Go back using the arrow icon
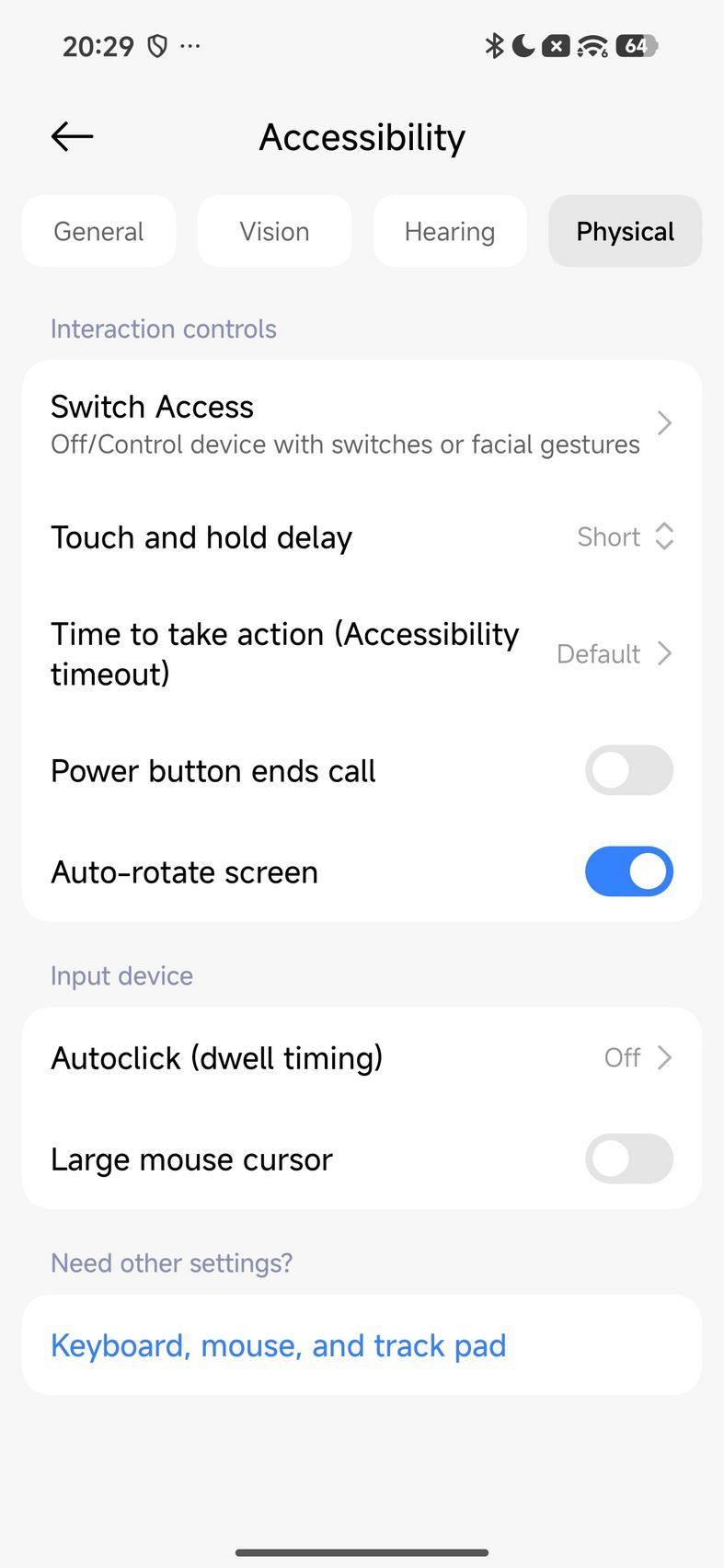This screenshot has height=1568, width=724. click(x=72, y=137)
